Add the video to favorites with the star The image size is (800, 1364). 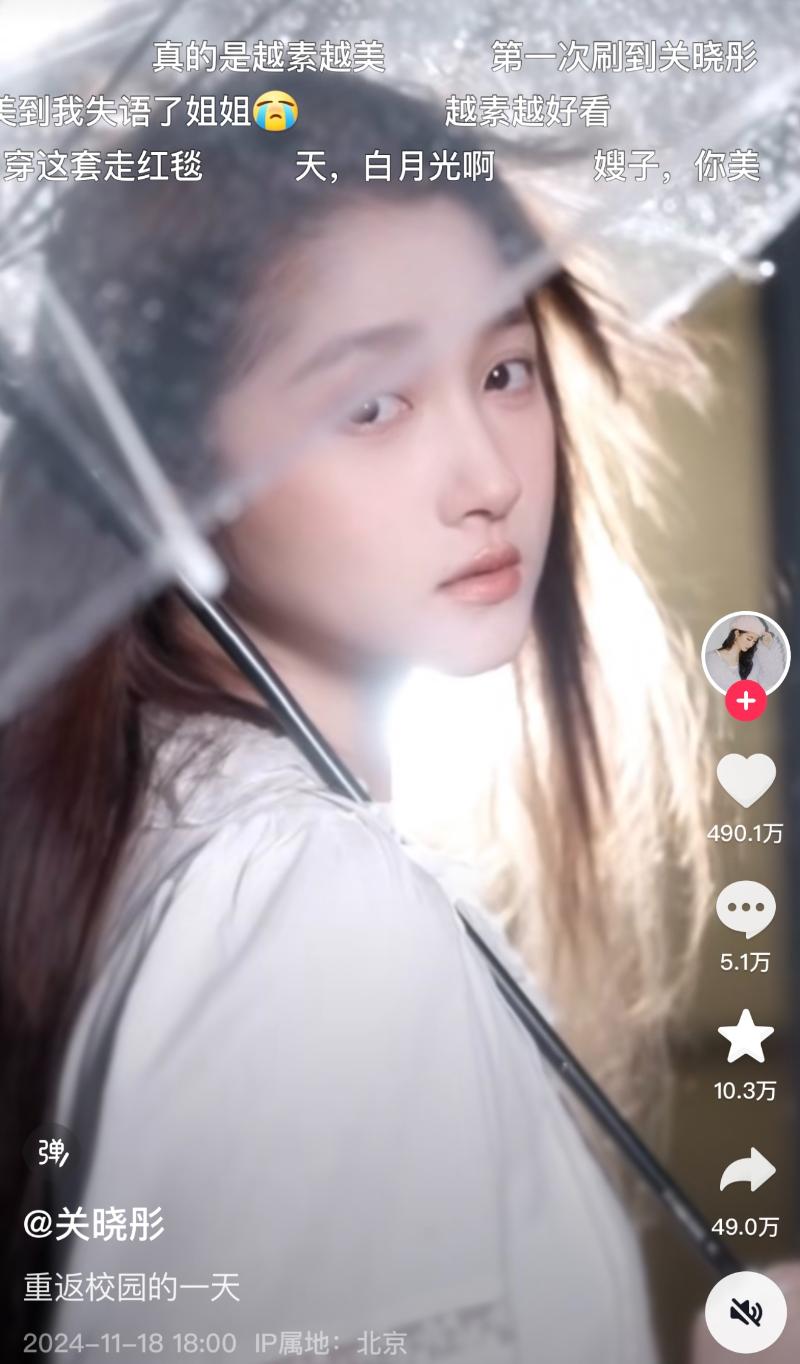click(x=746, y=1037)
